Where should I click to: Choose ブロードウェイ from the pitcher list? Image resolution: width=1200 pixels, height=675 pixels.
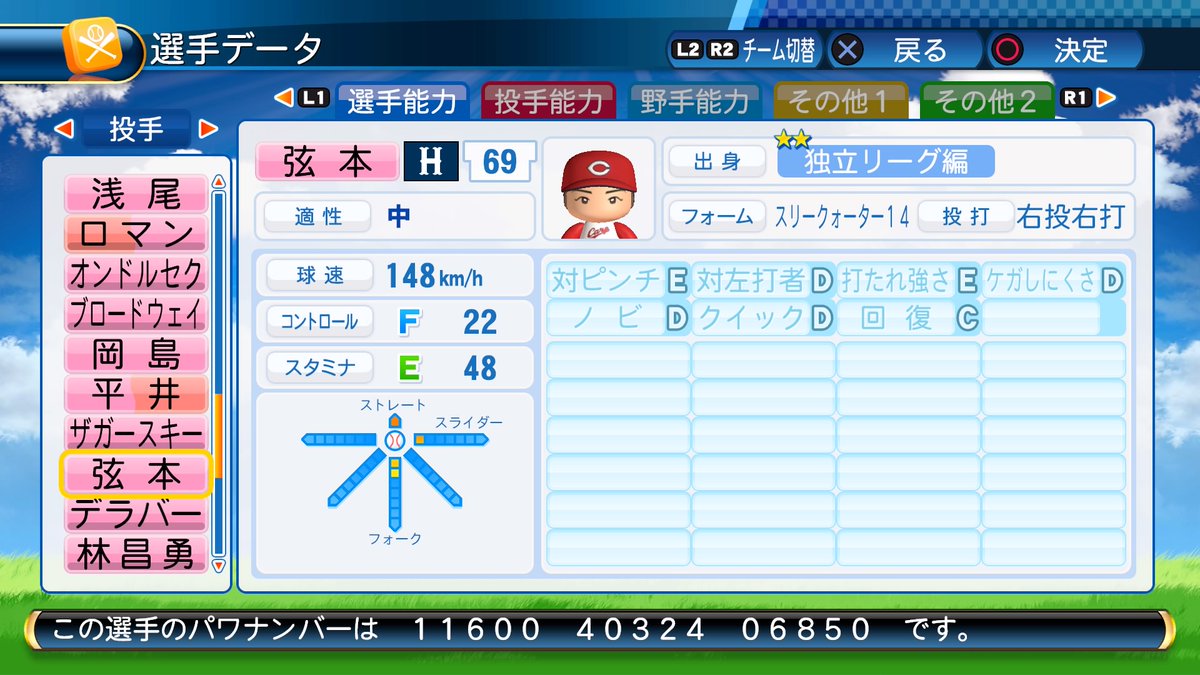tap(136, 313)
